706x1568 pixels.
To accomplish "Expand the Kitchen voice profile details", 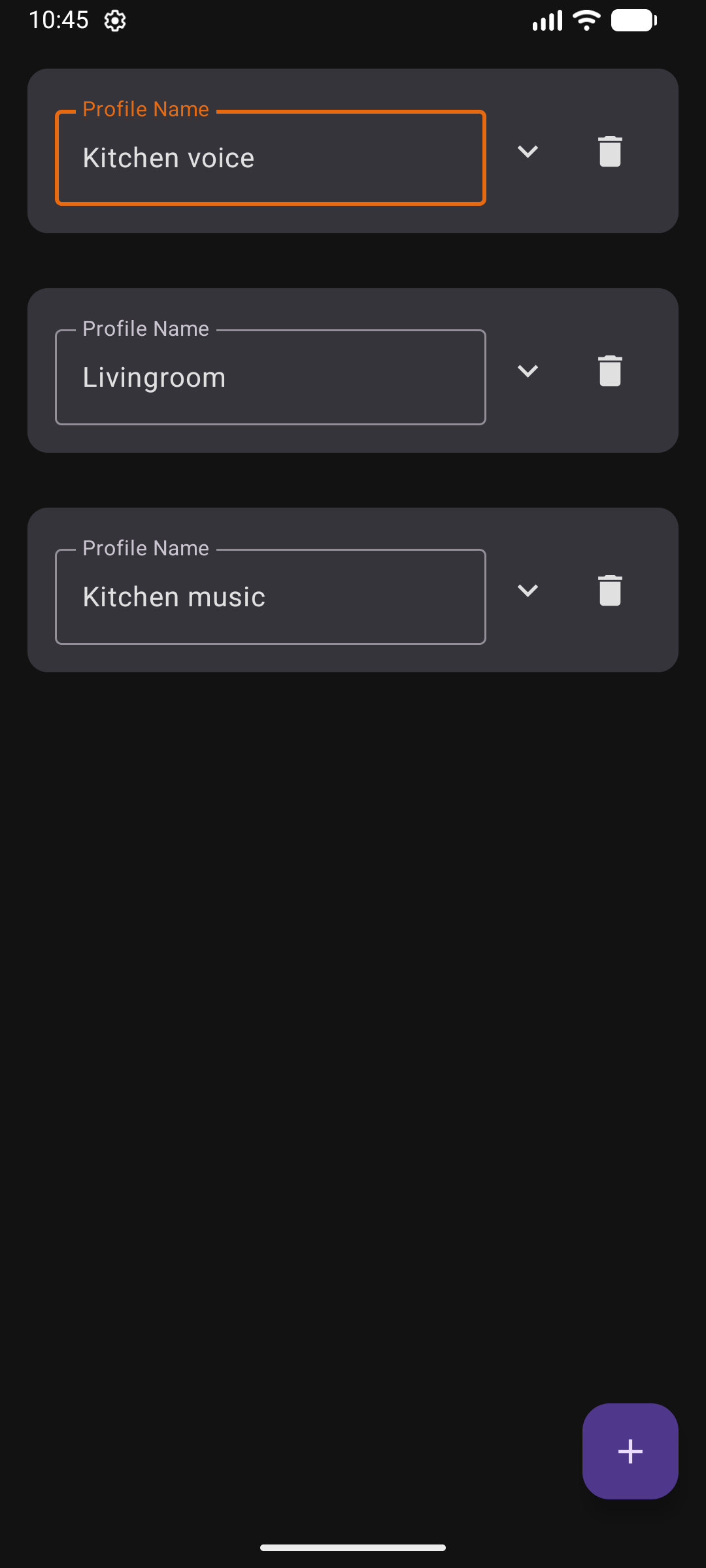I will pos(528,152).
